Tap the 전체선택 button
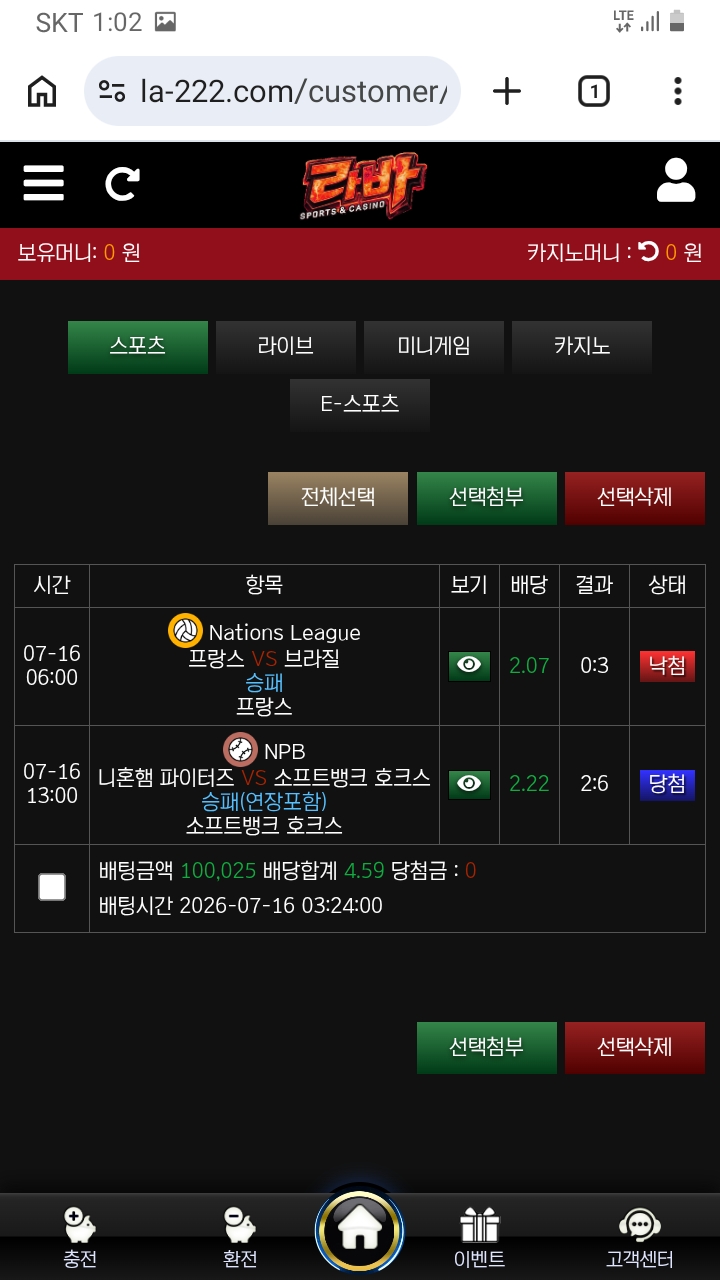This screenshot has height=1280, width=720. [x=338, y=498]
